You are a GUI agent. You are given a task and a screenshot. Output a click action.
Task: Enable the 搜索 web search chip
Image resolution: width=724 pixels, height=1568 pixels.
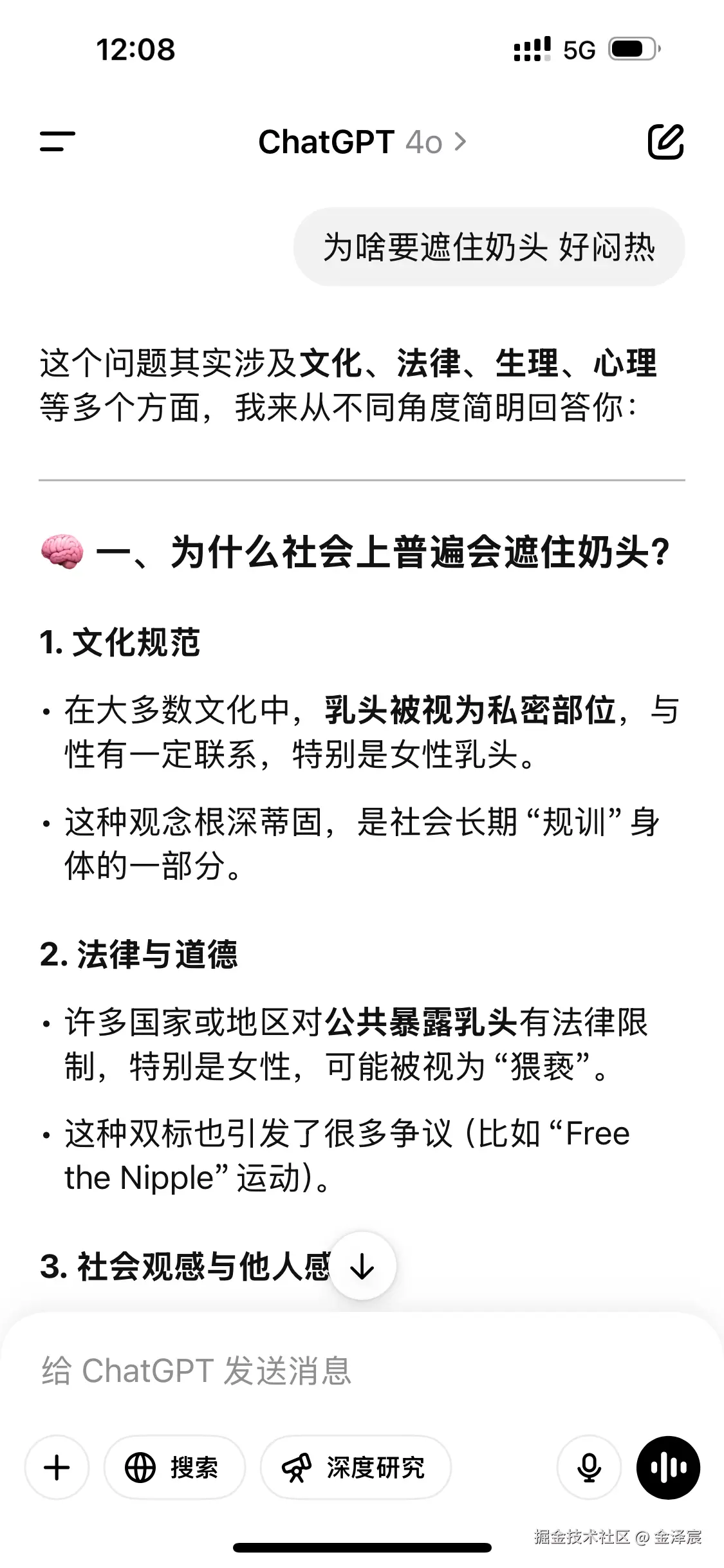pos(174,1468)
